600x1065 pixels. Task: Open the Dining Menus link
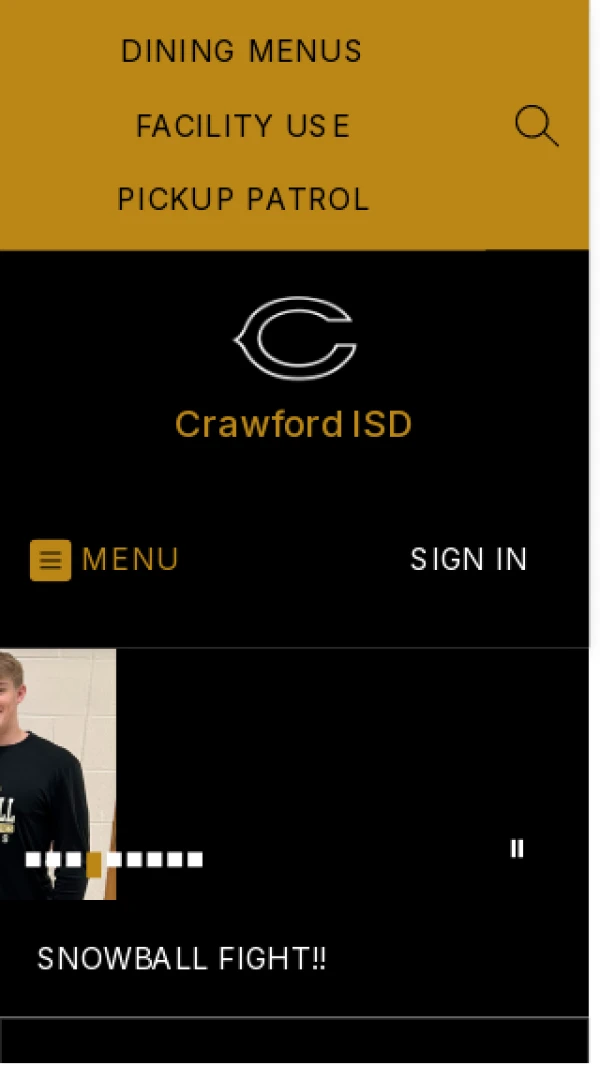241,51
